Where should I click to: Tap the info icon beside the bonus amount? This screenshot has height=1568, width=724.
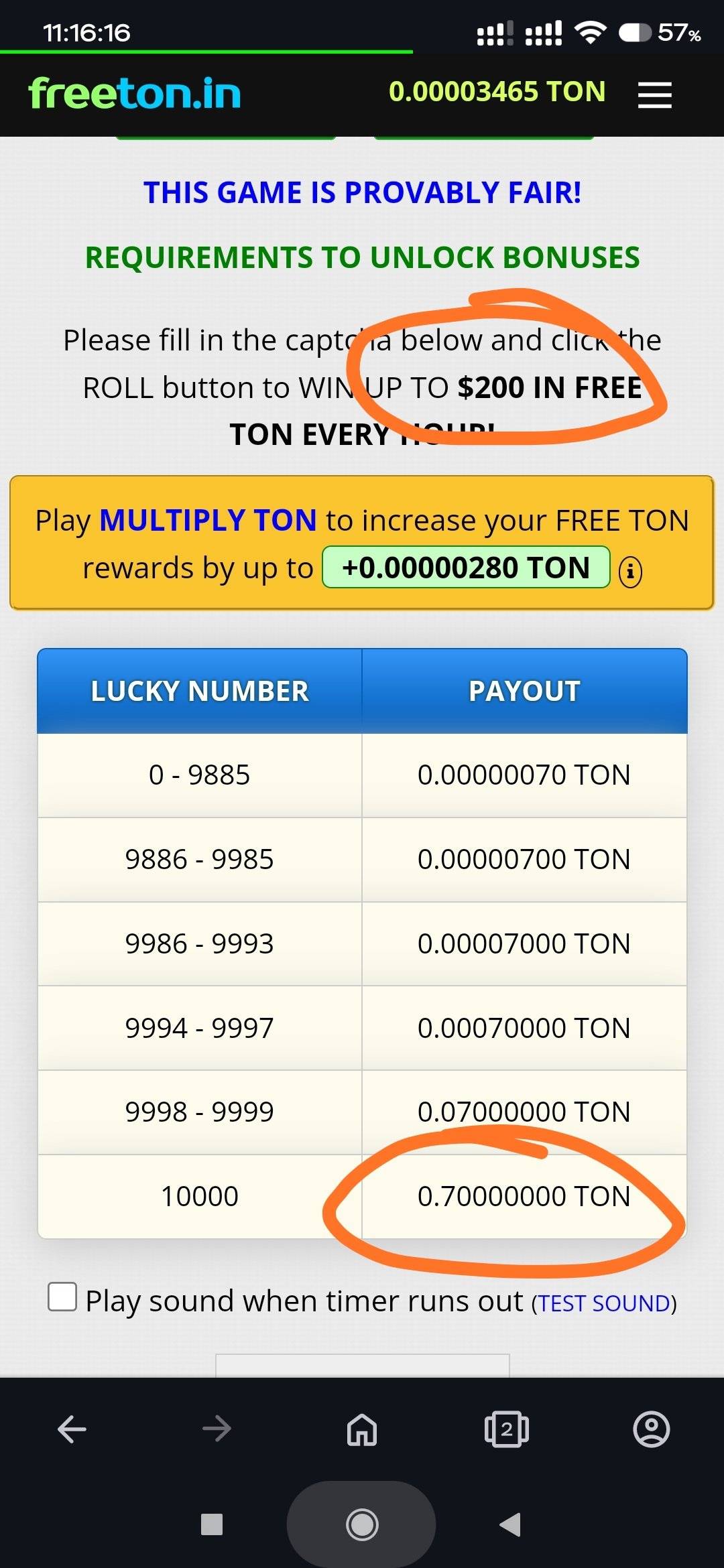629,572
